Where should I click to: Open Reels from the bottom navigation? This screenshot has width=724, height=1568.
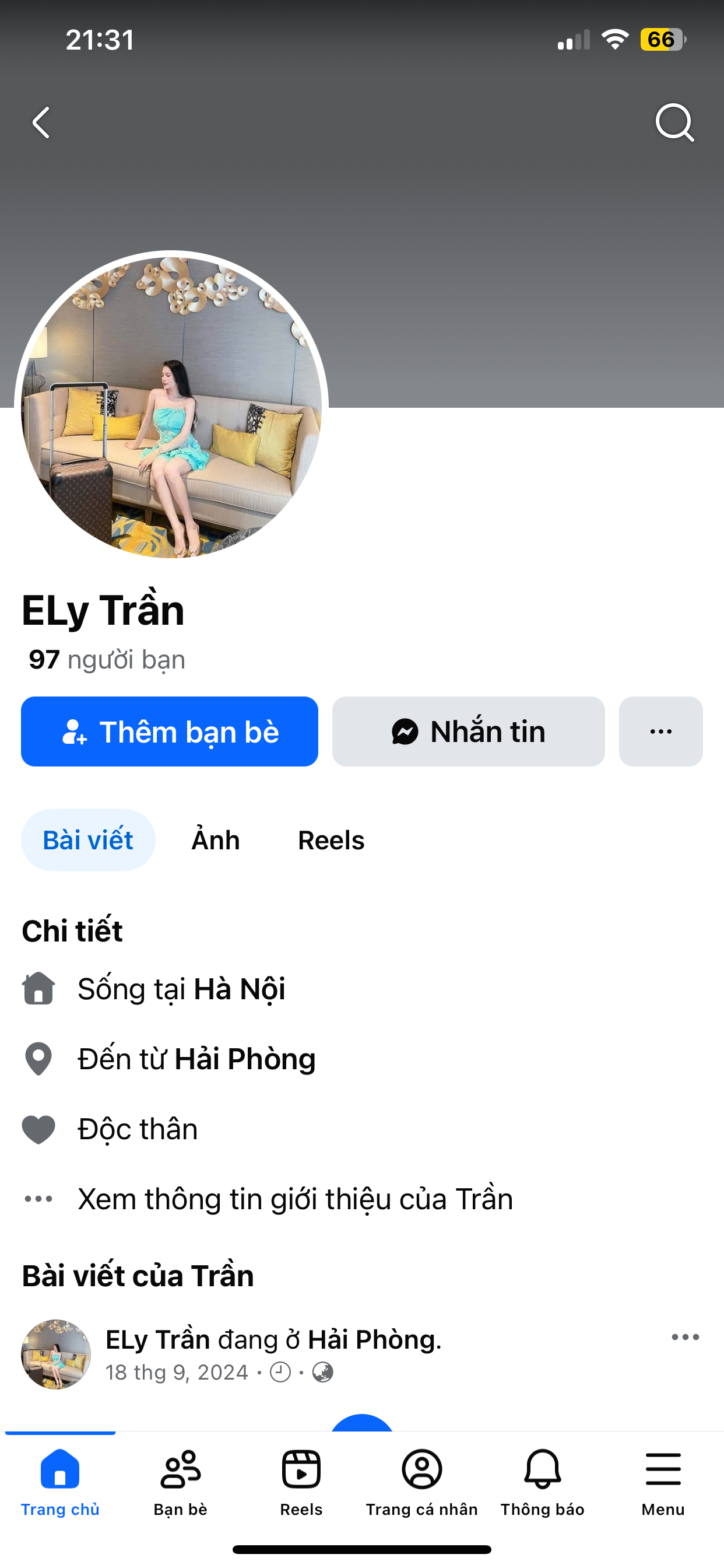(301, 1483)
